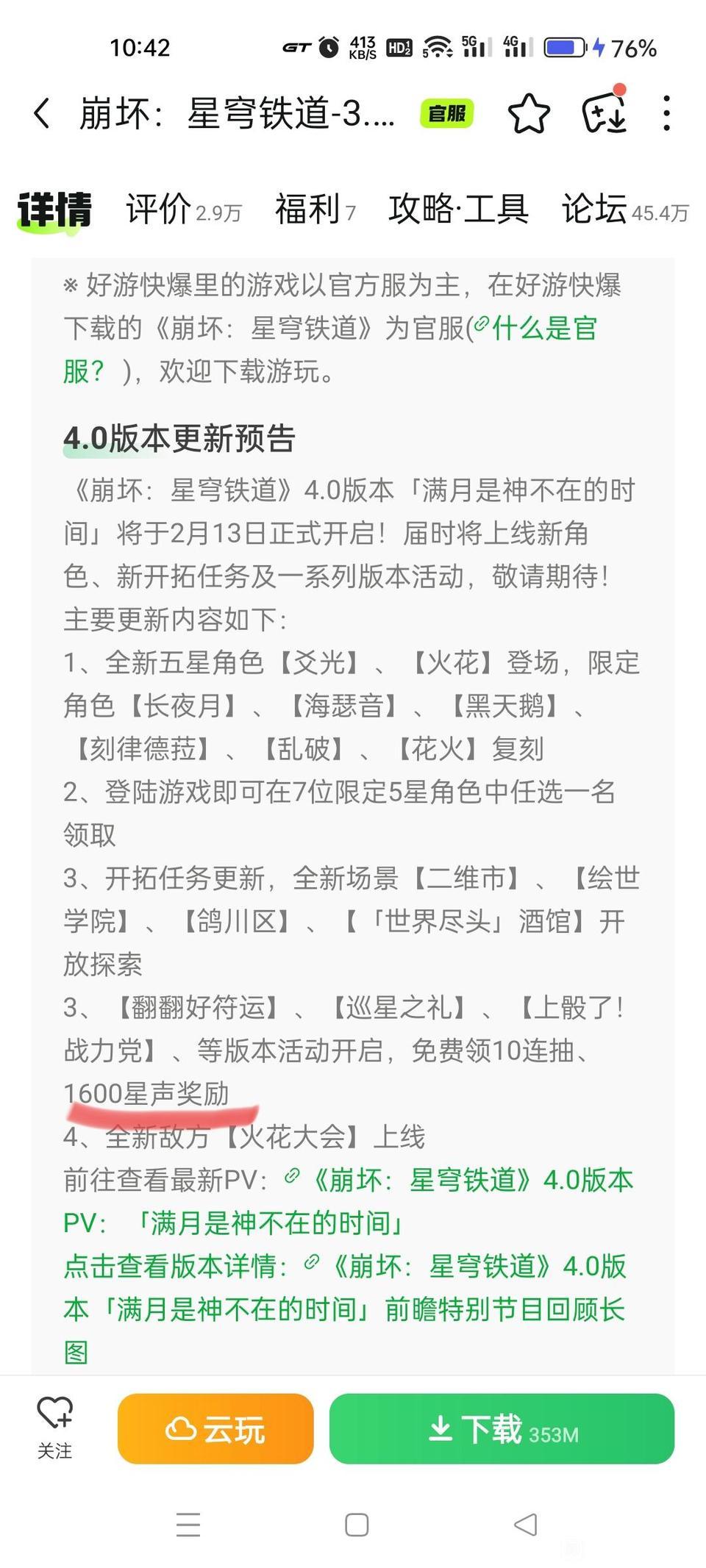Viewport: 706px width, 1568px height.
Task: Tap the system home button
Action: point(357,1525)
